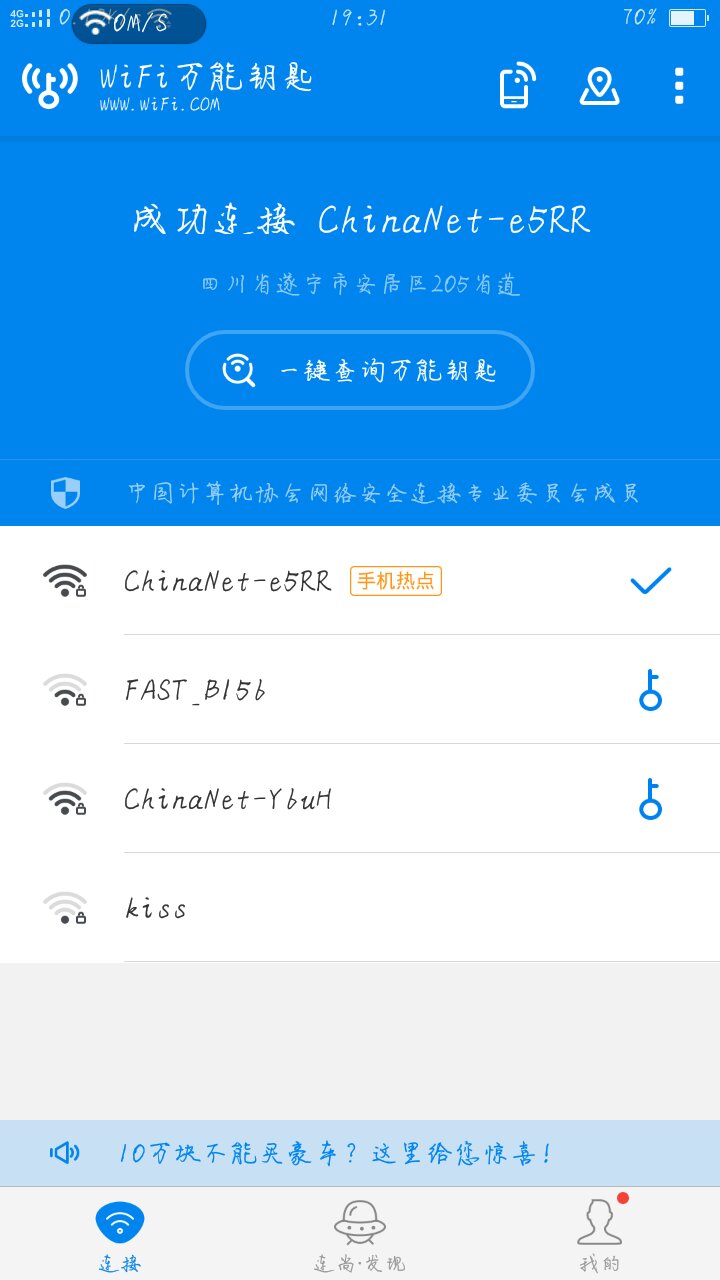This screenshot has height=1280, width=720.
Task: Select the kiss network entry
Action: click(155, 908)
